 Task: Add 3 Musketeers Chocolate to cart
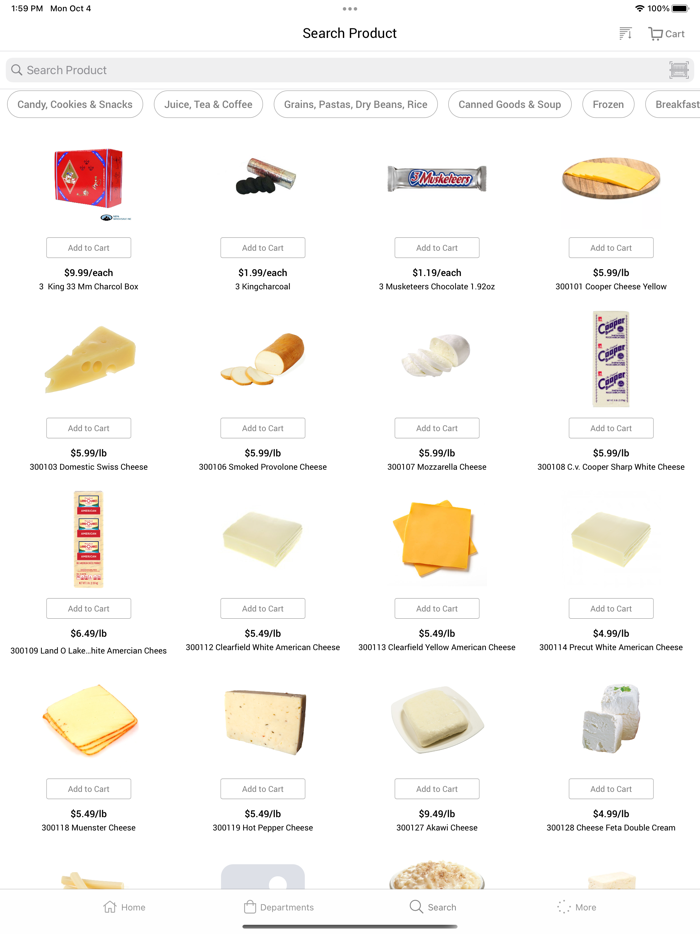point(437,248)
